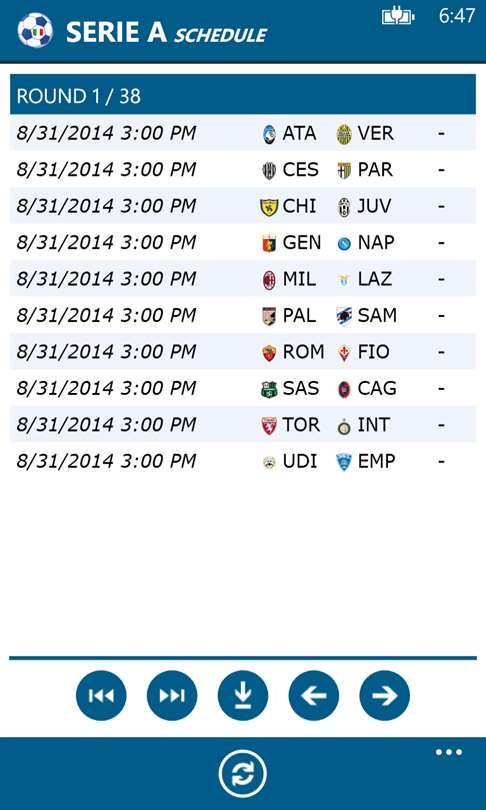Open the app bar three-dot menu
Image resolution: width=486 pixels, height=810 pixels.
pos(448,752)
